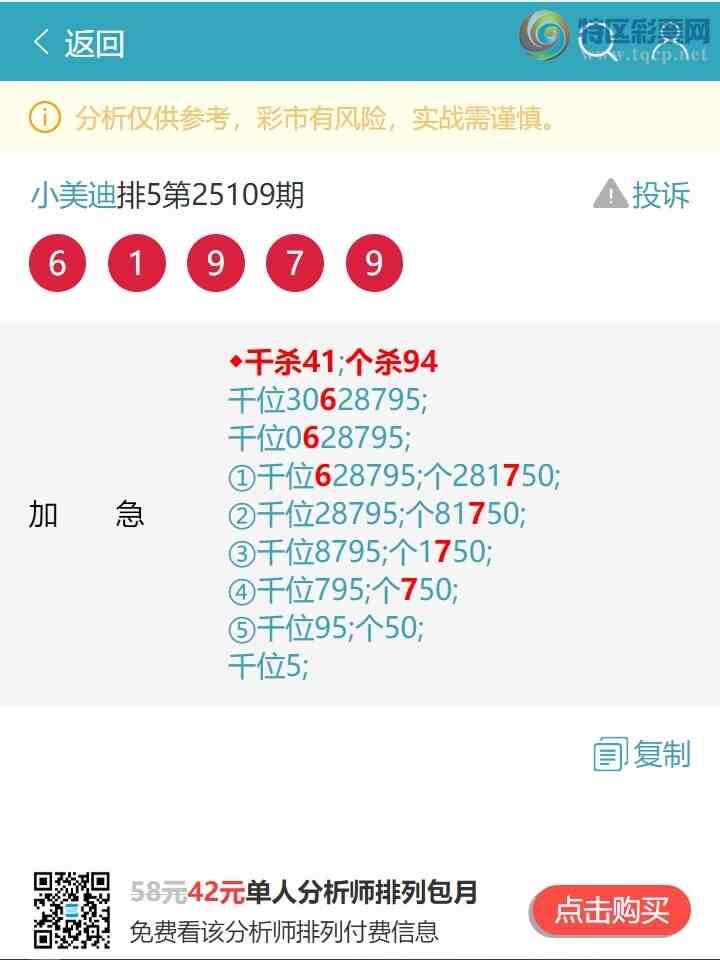The width and height of the screenshot is (720, 960).
Task: Select the first red ball showing 9
Action: 215,262
